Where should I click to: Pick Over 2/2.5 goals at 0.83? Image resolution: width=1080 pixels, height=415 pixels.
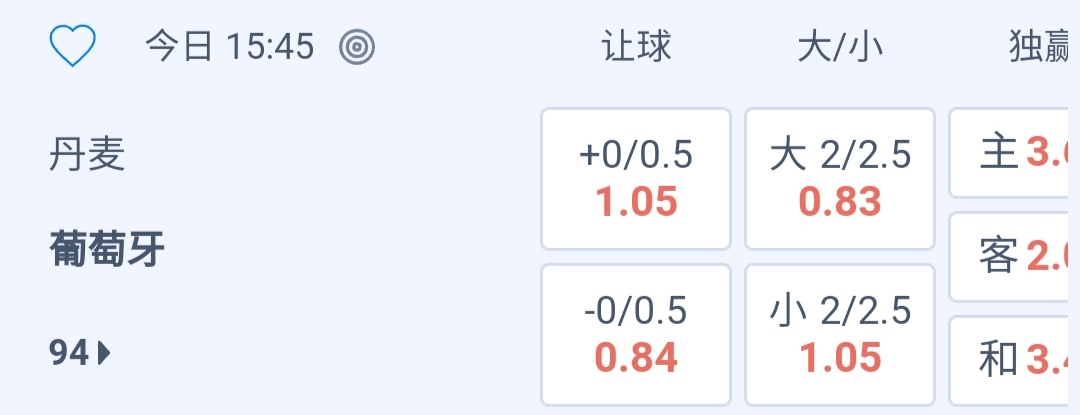840,179
